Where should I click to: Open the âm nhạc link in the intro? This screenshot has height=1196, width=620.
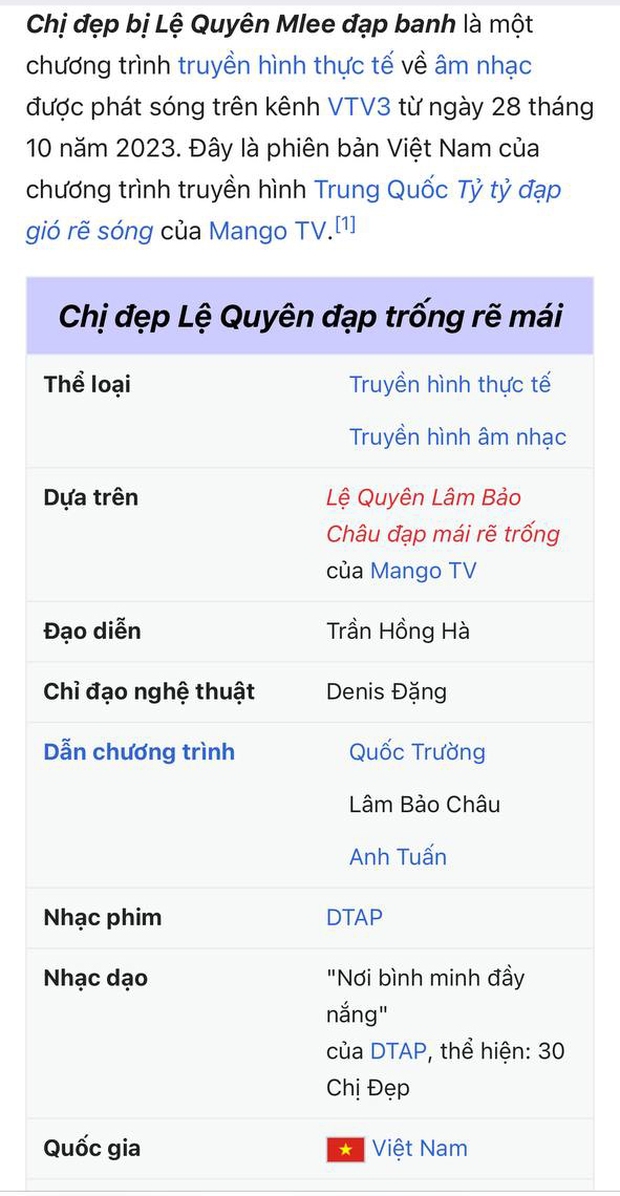click(482, 66)
